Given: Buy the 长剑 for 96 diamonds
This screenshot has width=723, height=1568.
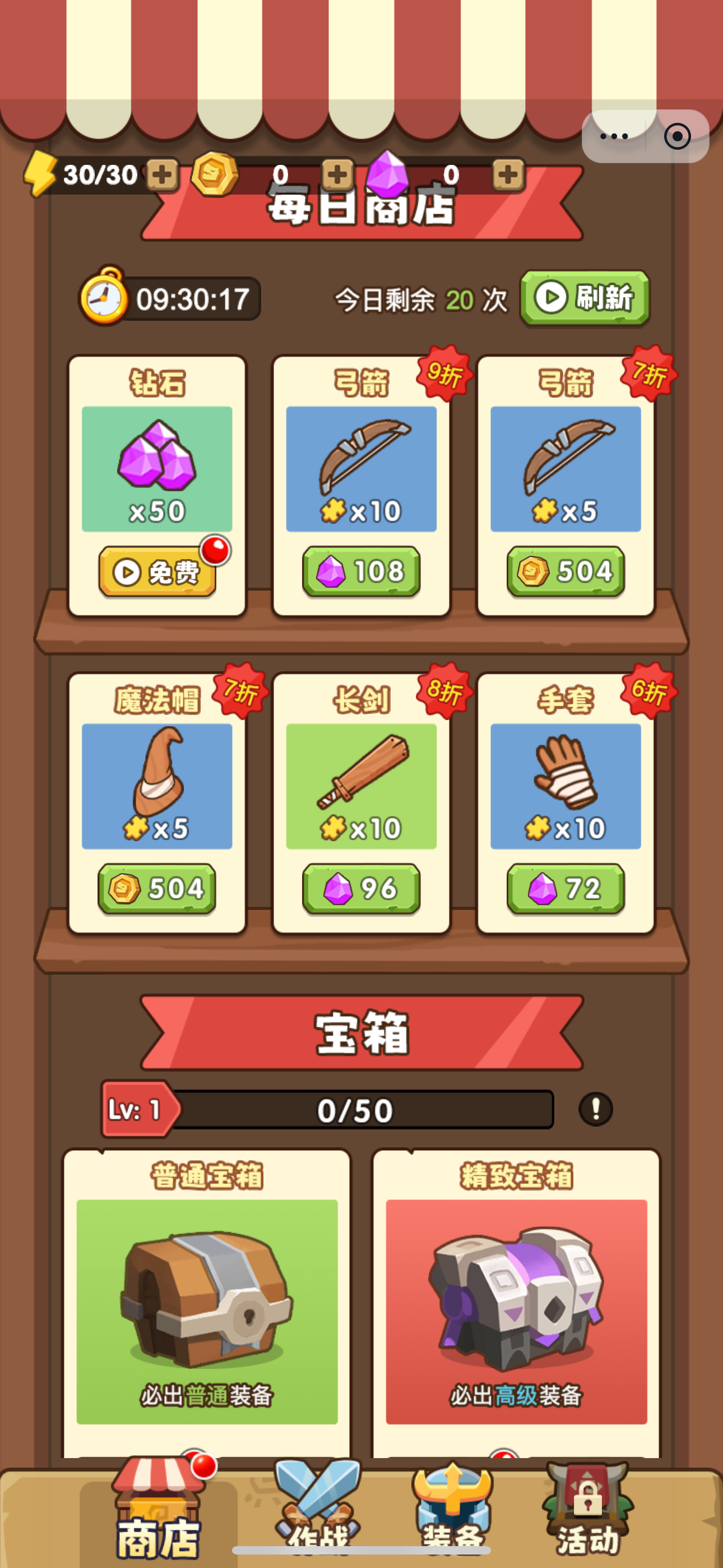Looking at the screenshot, I should (360, 889).
